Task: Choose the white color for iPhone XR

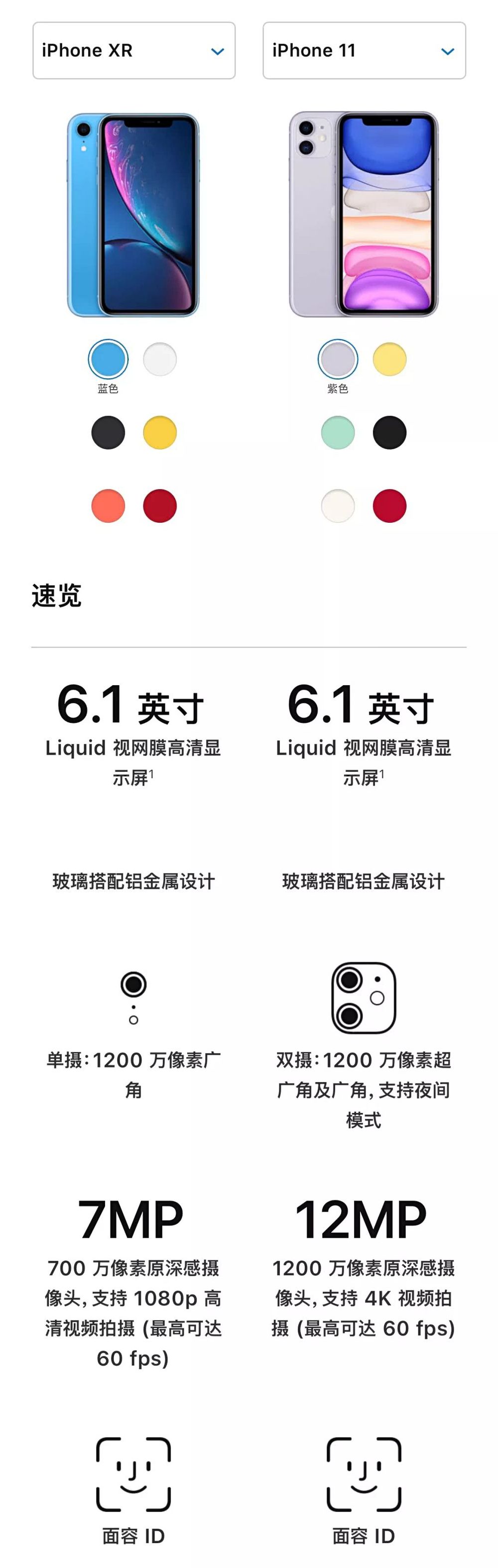Action: point(160,359)
